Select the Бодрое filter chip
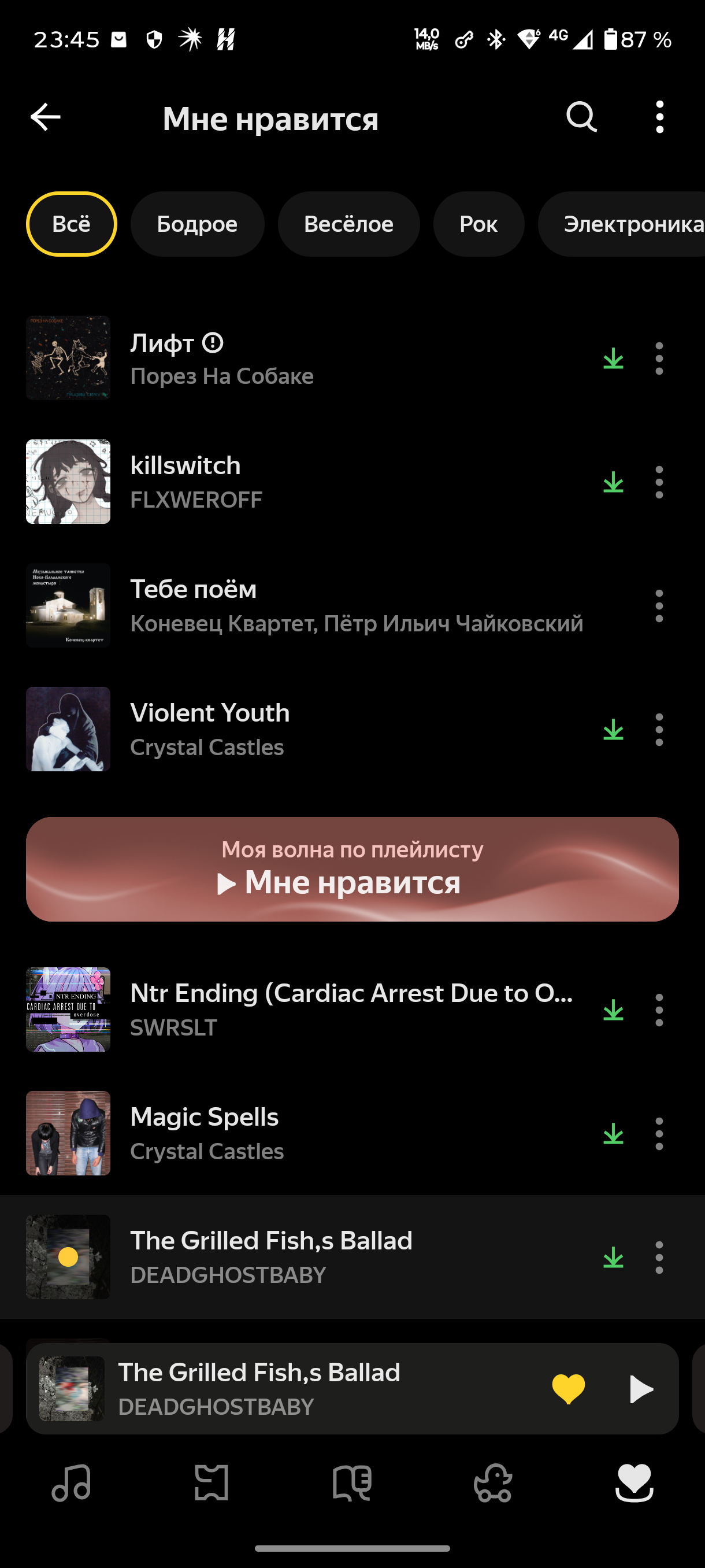The image size is (705, 1568). pyautogui.click(x=197, y=224)
